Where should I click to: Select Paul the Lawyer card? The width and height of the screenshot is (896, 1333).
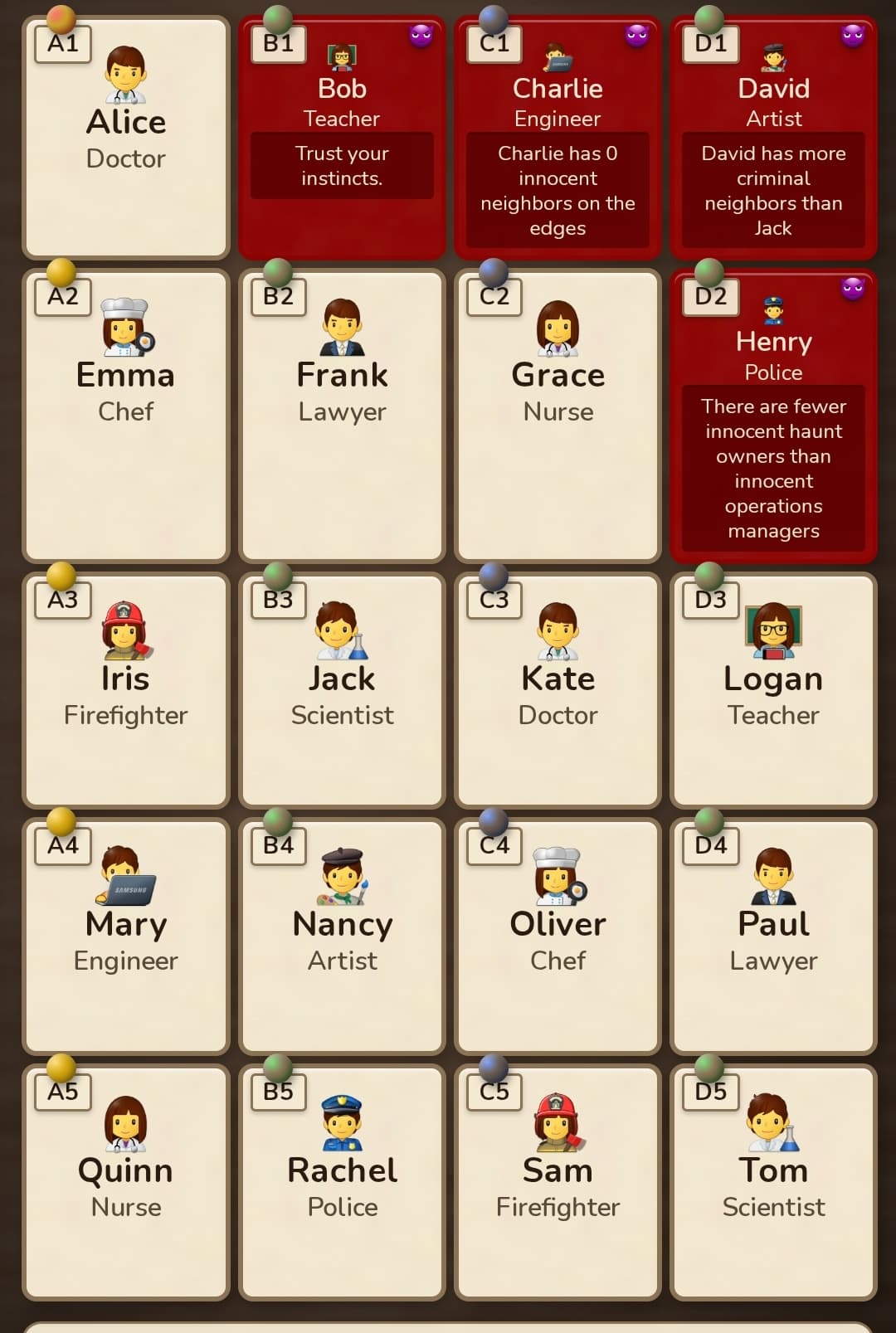pos(773,936)
